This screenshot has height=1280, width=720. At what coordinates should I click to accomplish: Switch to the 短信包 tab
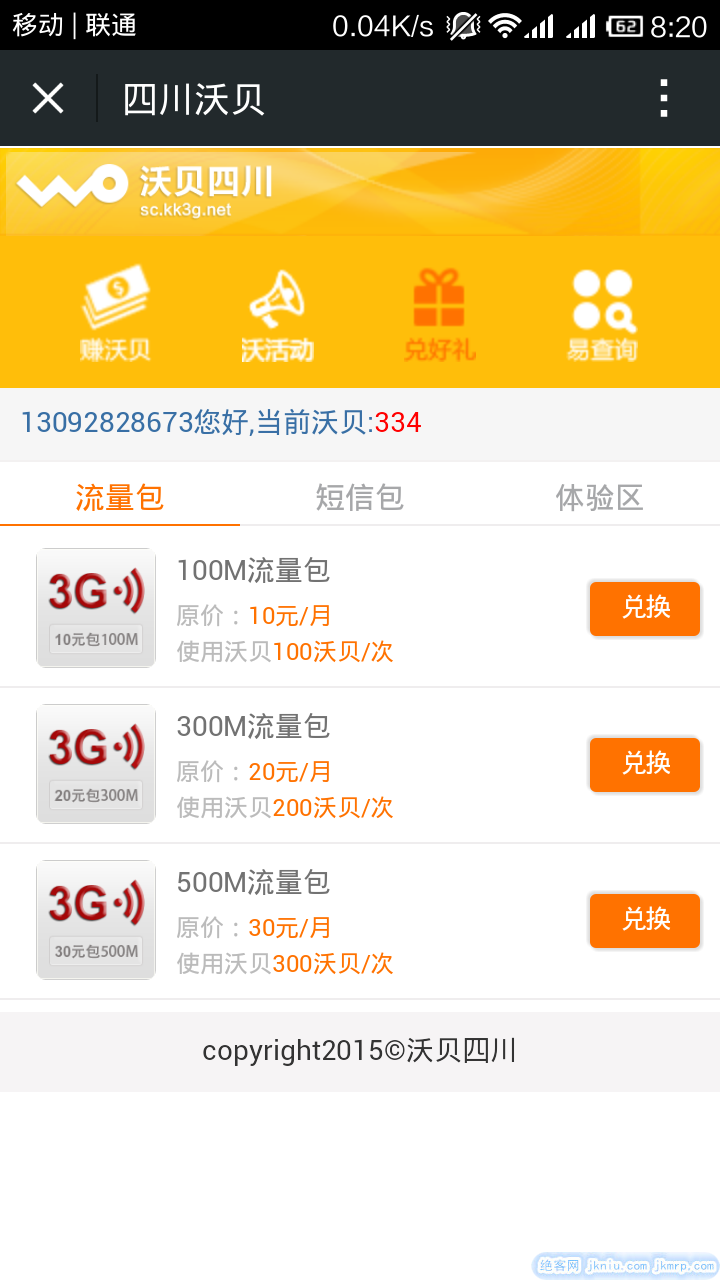(360, 497)
